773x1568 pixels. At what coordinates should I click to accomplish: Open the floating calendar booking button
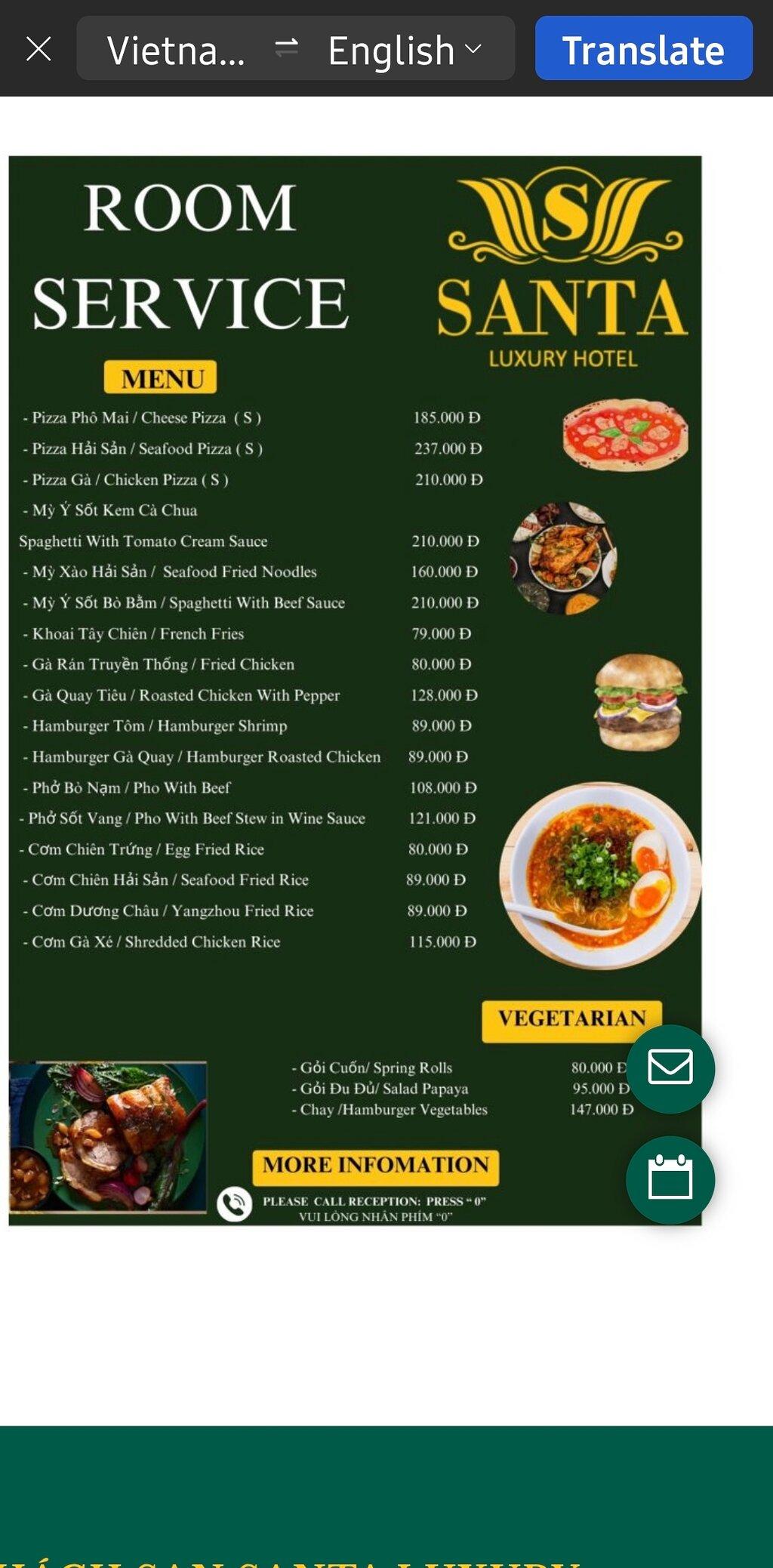(670, 1179)
